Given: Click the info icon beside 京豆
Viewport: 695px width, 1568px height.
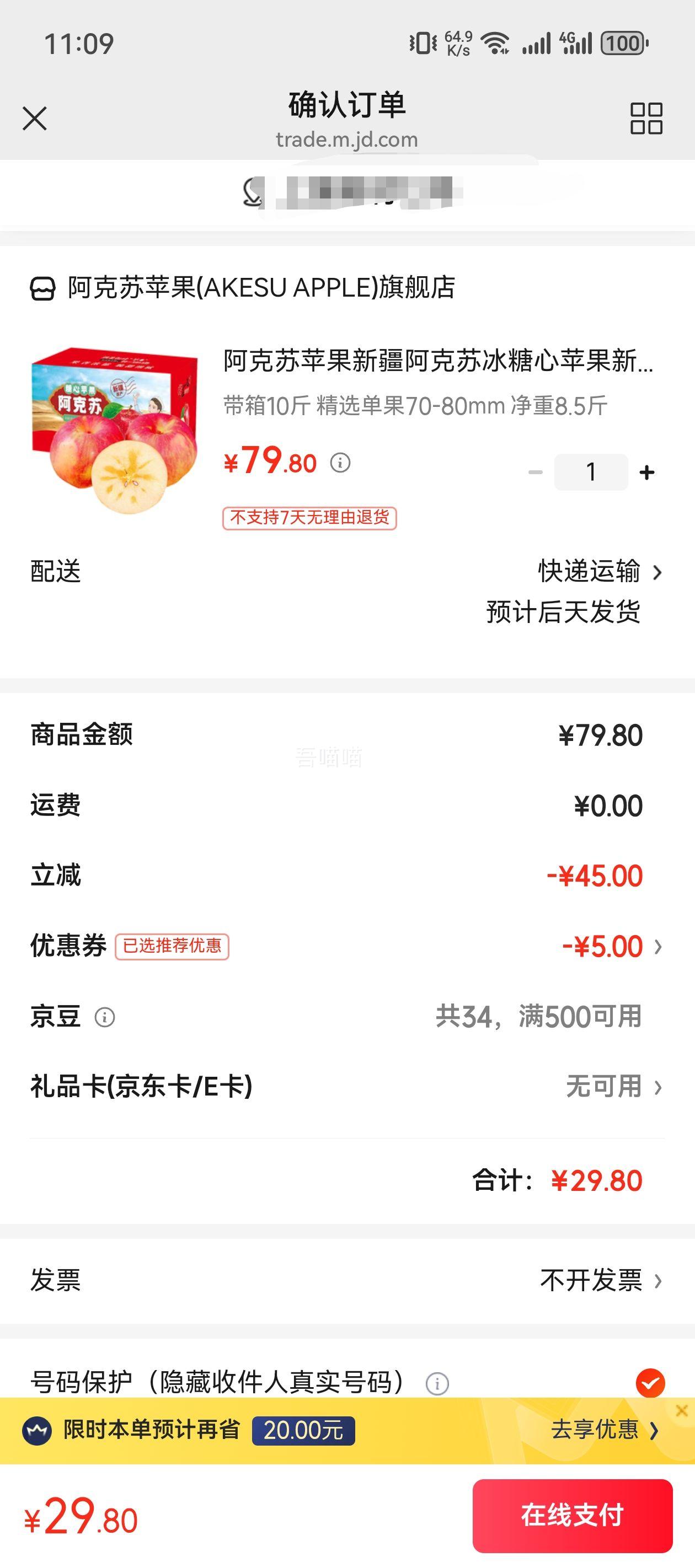Looking at the screenshot, I should click(104, 1017).
